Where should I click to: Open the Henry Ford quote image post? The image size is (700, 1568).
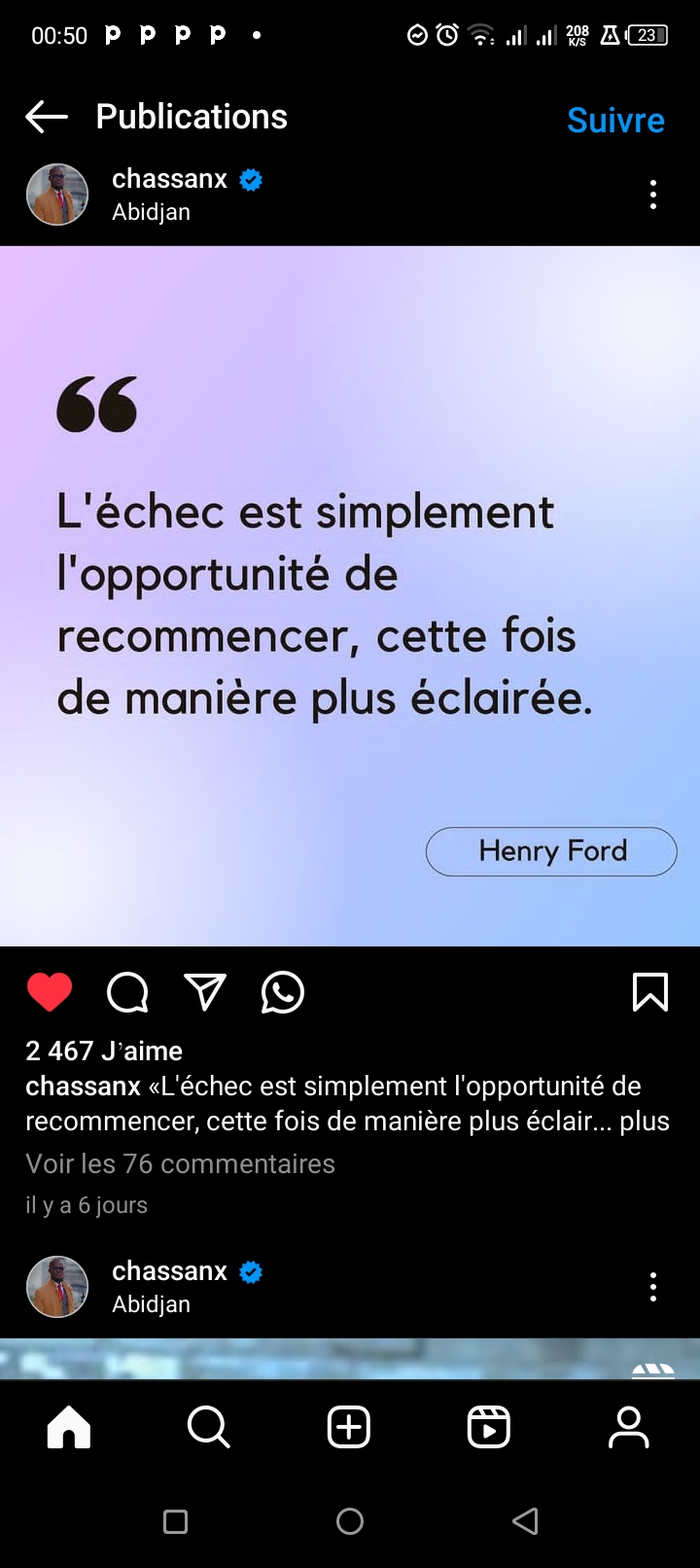pos(350,595)
